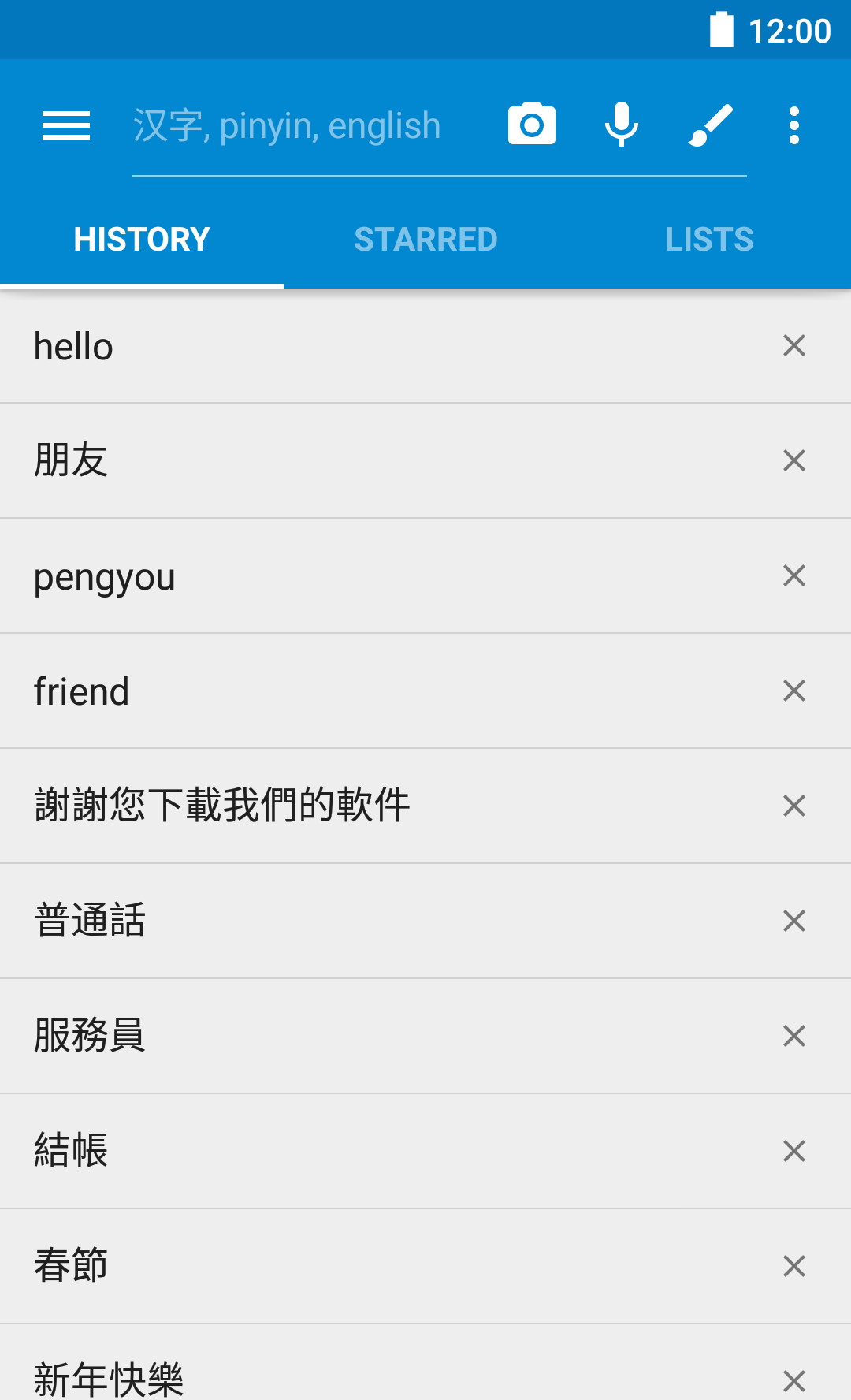Remove 朋友 from history

(794, 460)
